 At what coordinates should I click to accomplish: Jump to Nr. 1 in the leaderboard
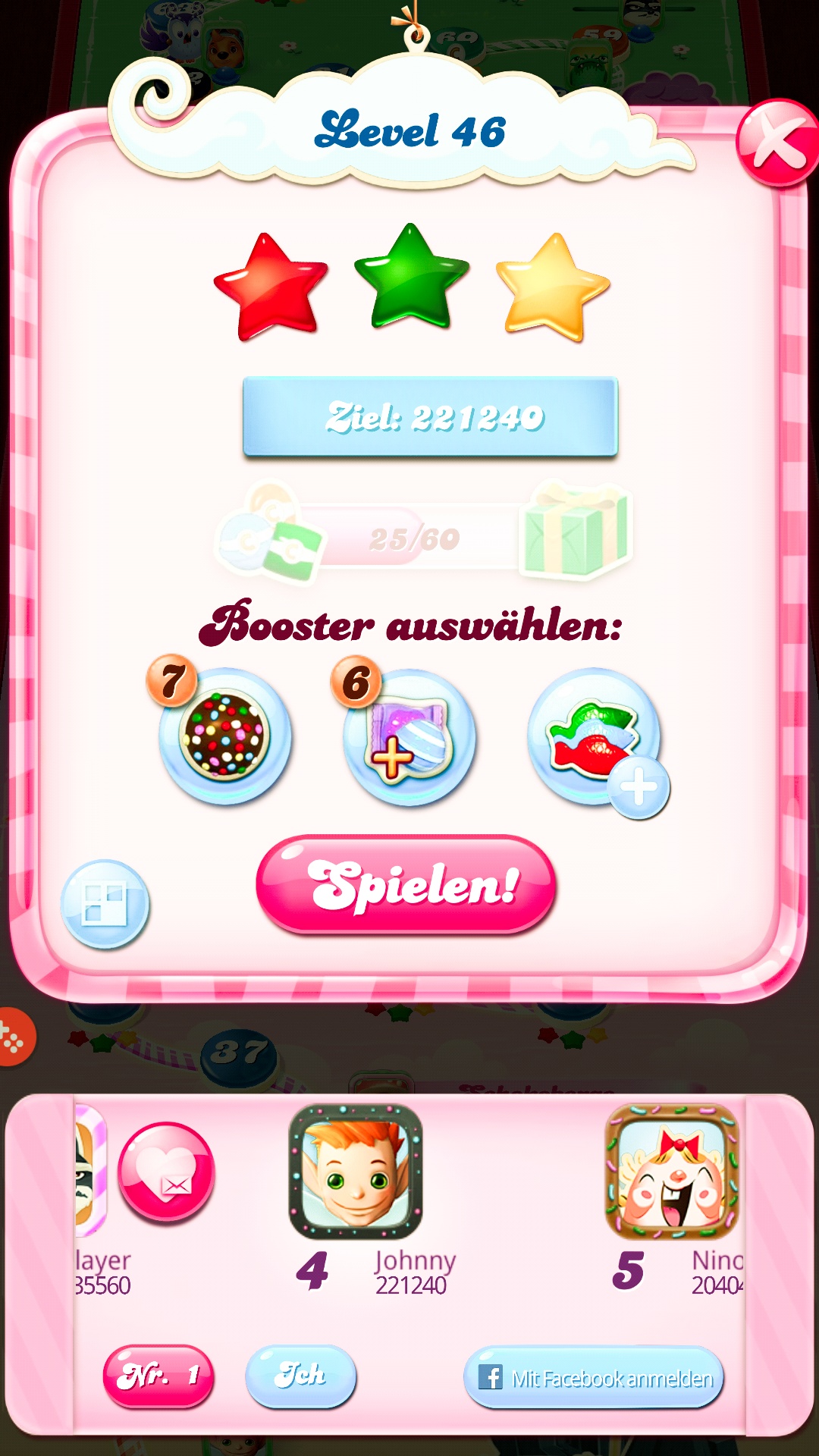158,1376
